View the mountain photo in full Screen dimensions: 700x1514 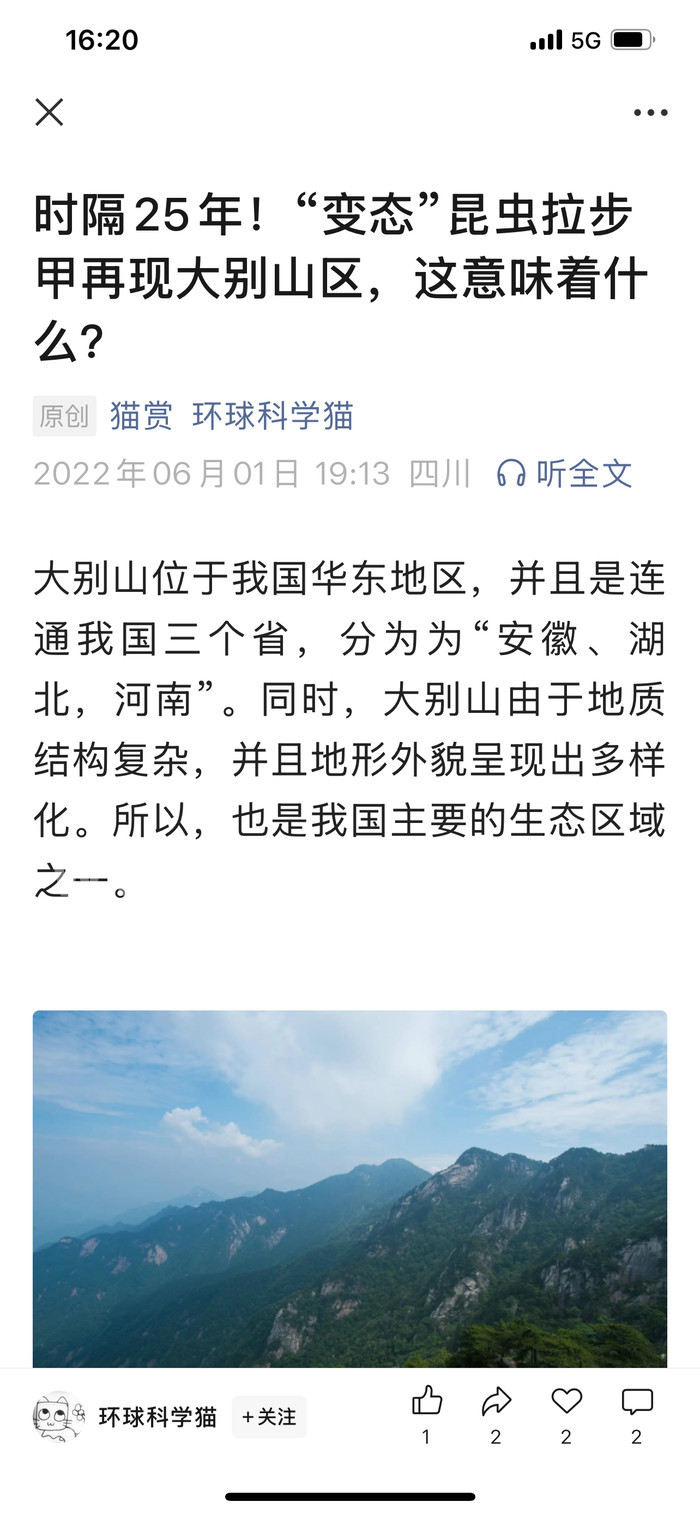[350, 1188]
